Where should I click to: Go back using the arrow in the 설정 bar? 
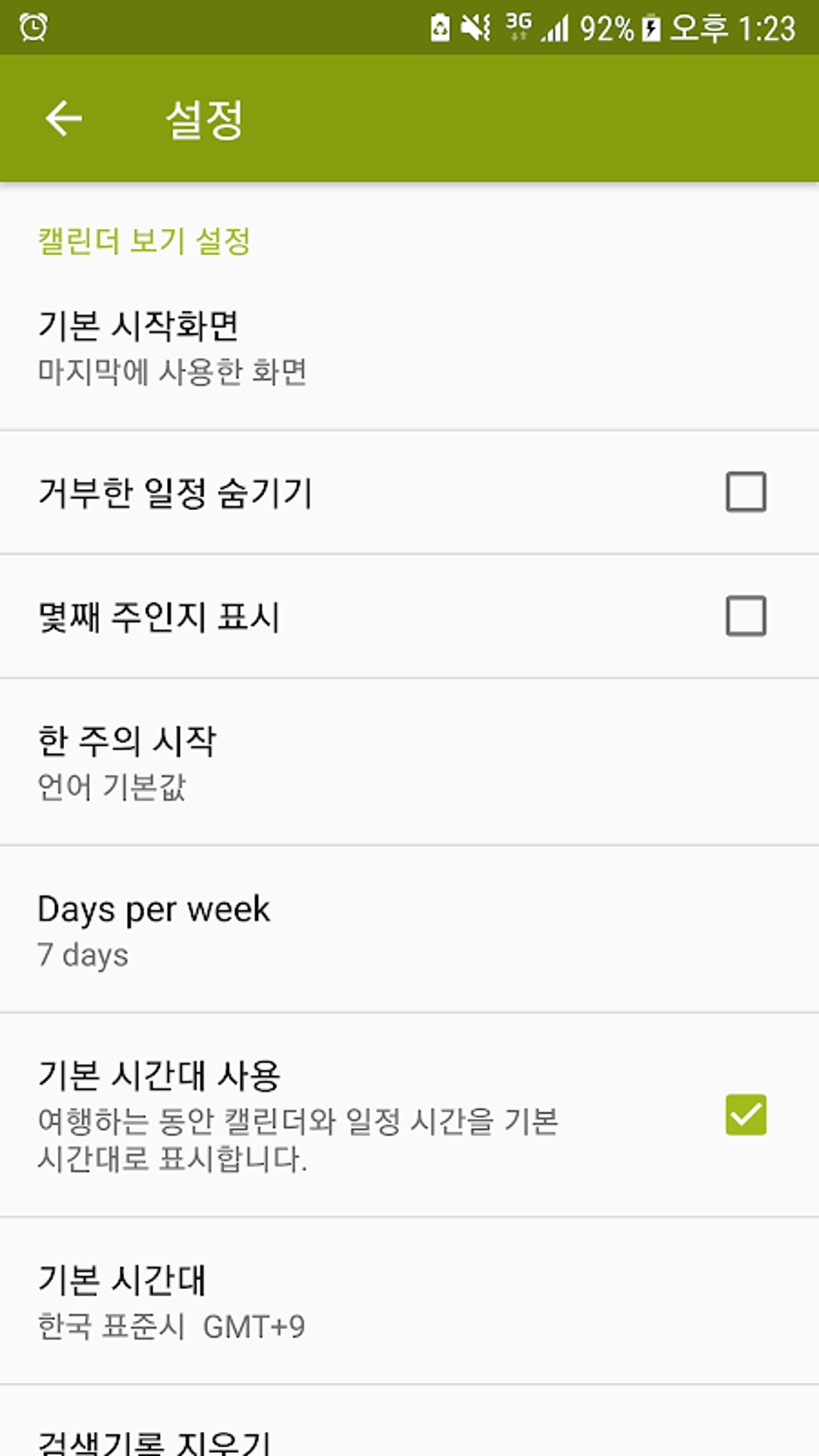(x=63, y=119)
